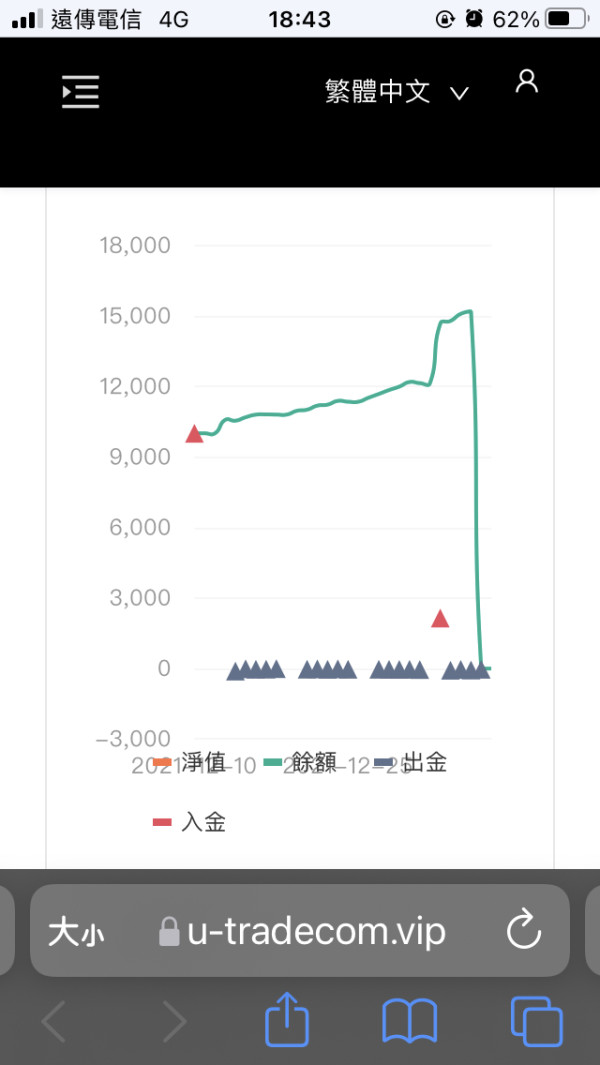
Task: Expand the 繁體中文 language dropdown
Action: point(396,92)
